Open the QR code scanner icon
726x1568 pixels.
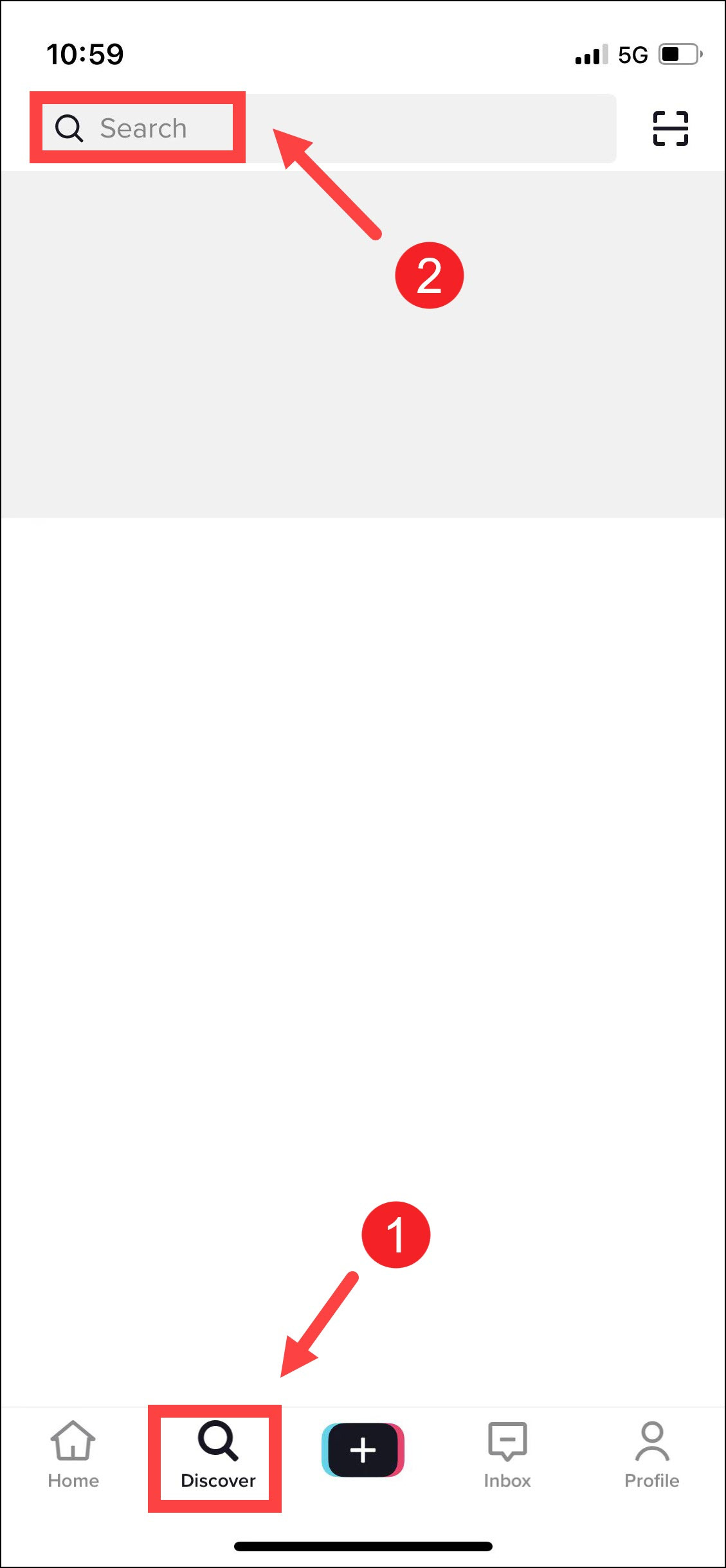(670, 129)
